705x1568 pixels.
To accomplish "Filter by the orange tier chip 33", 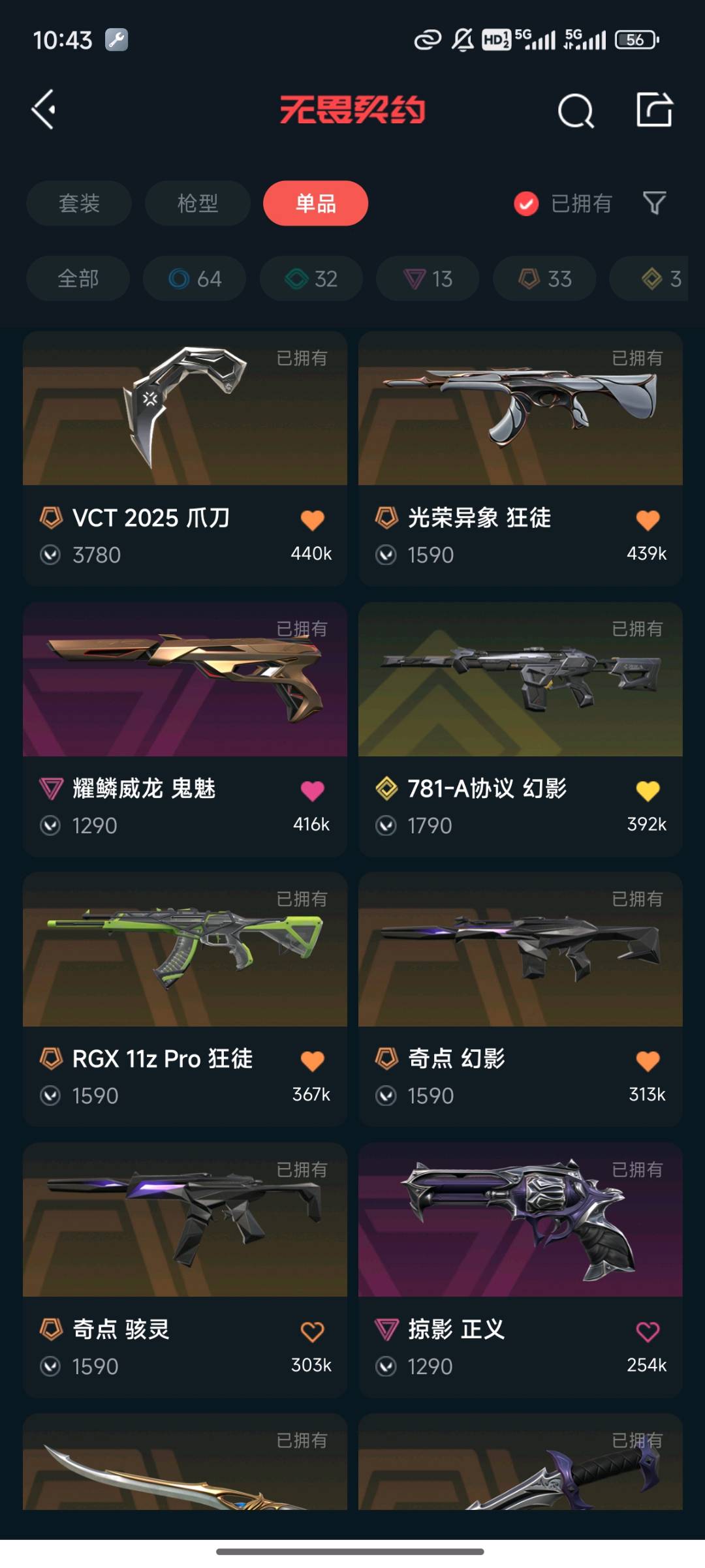I will click(x=544, y=279).
